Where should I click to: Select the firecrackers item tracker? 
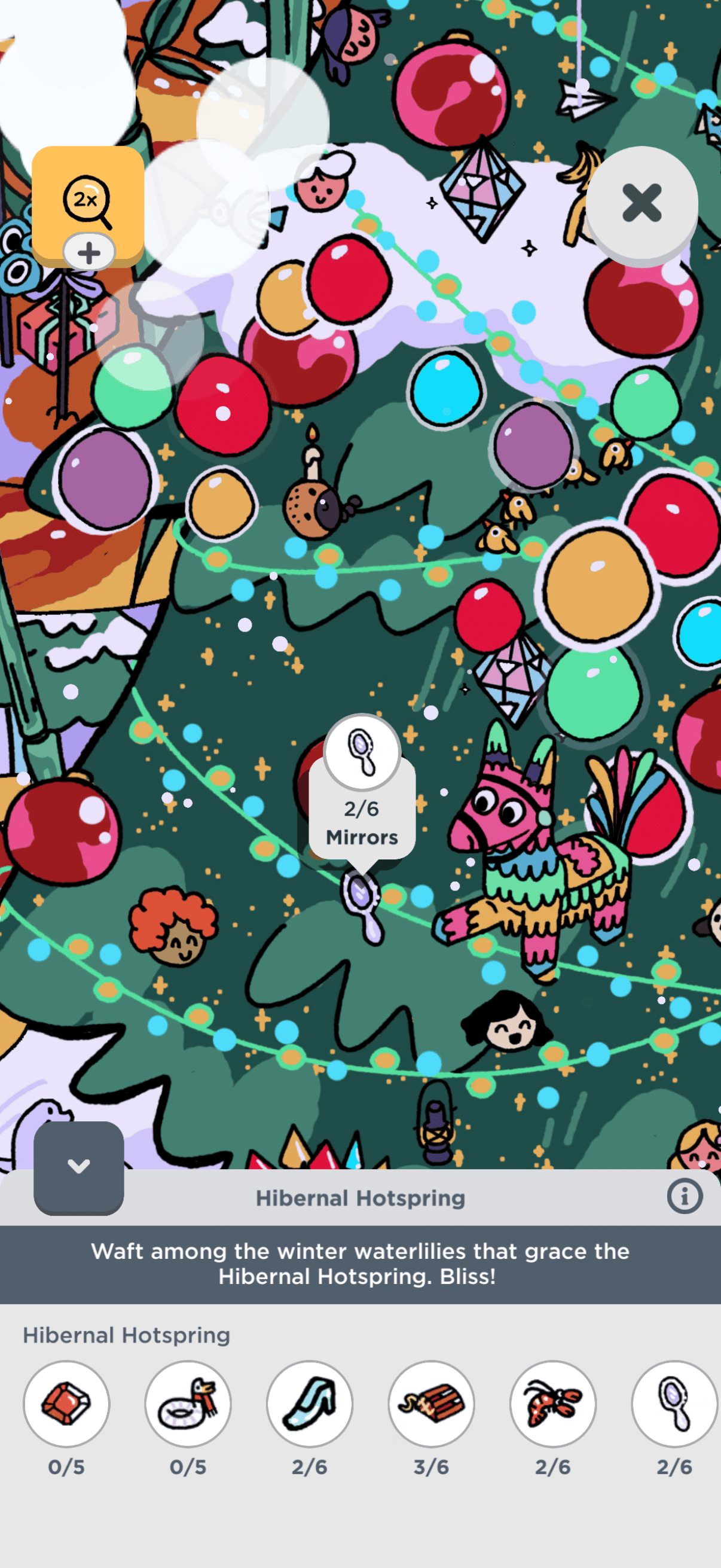pos(432,1404)
